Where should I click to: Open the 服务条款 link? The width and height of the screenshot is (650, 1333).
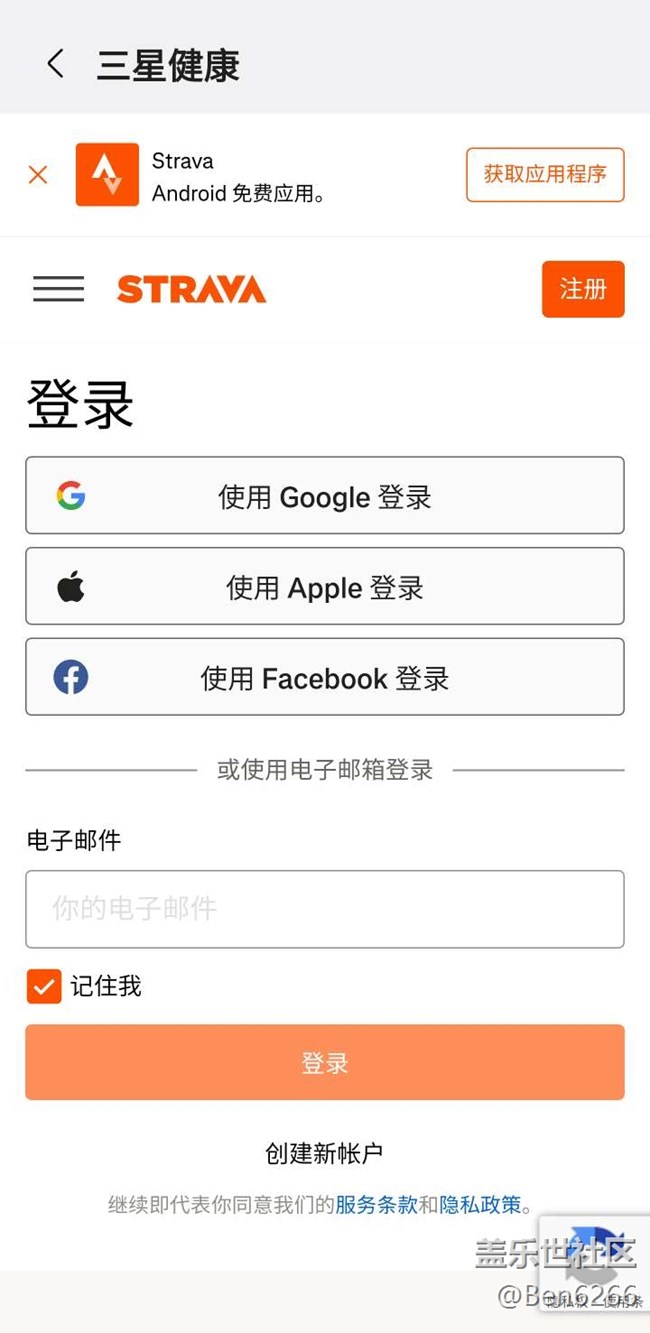tap(376, 1204)
